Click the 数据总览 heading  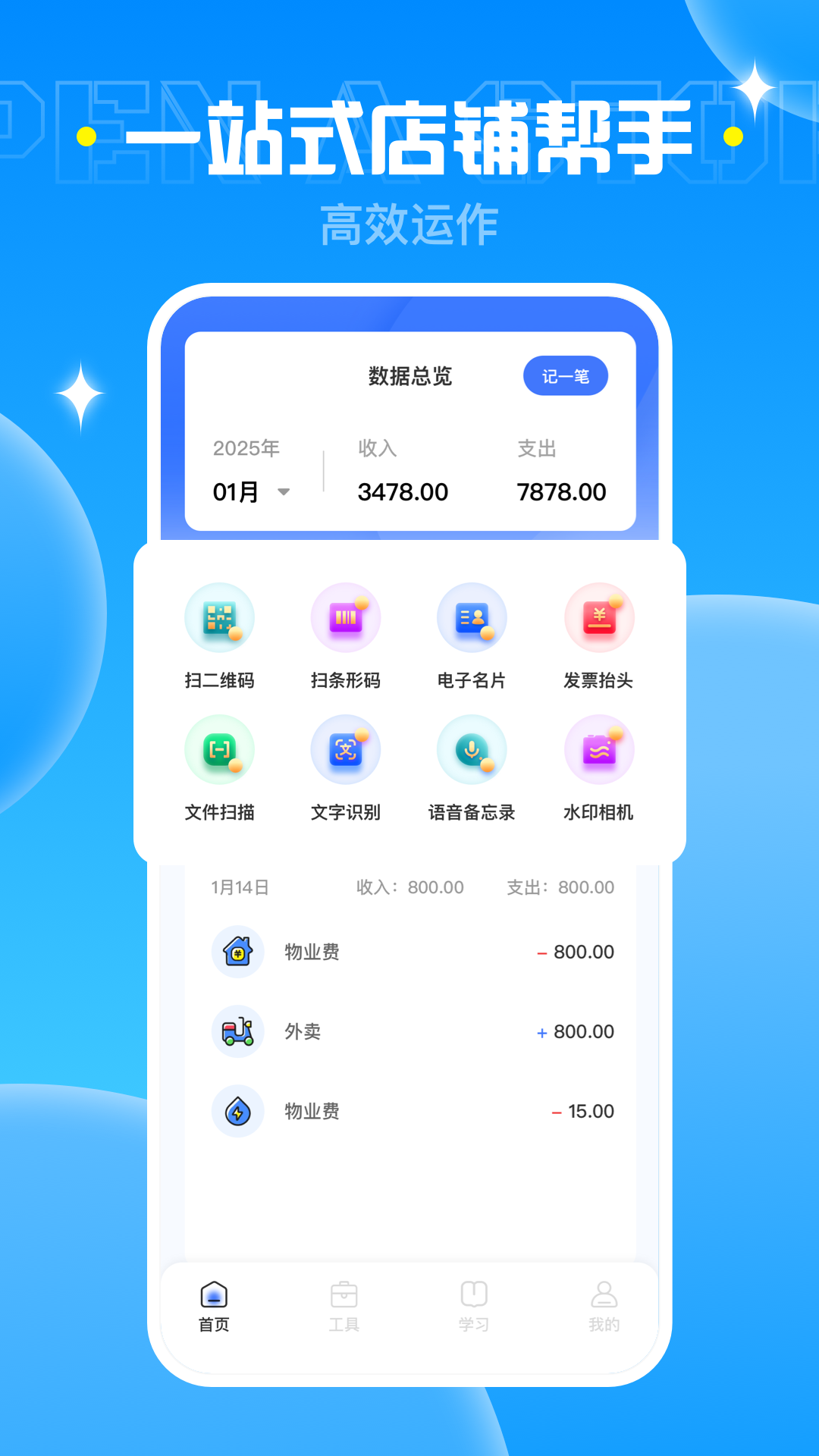pyautogui.click(x=409, y=377)
